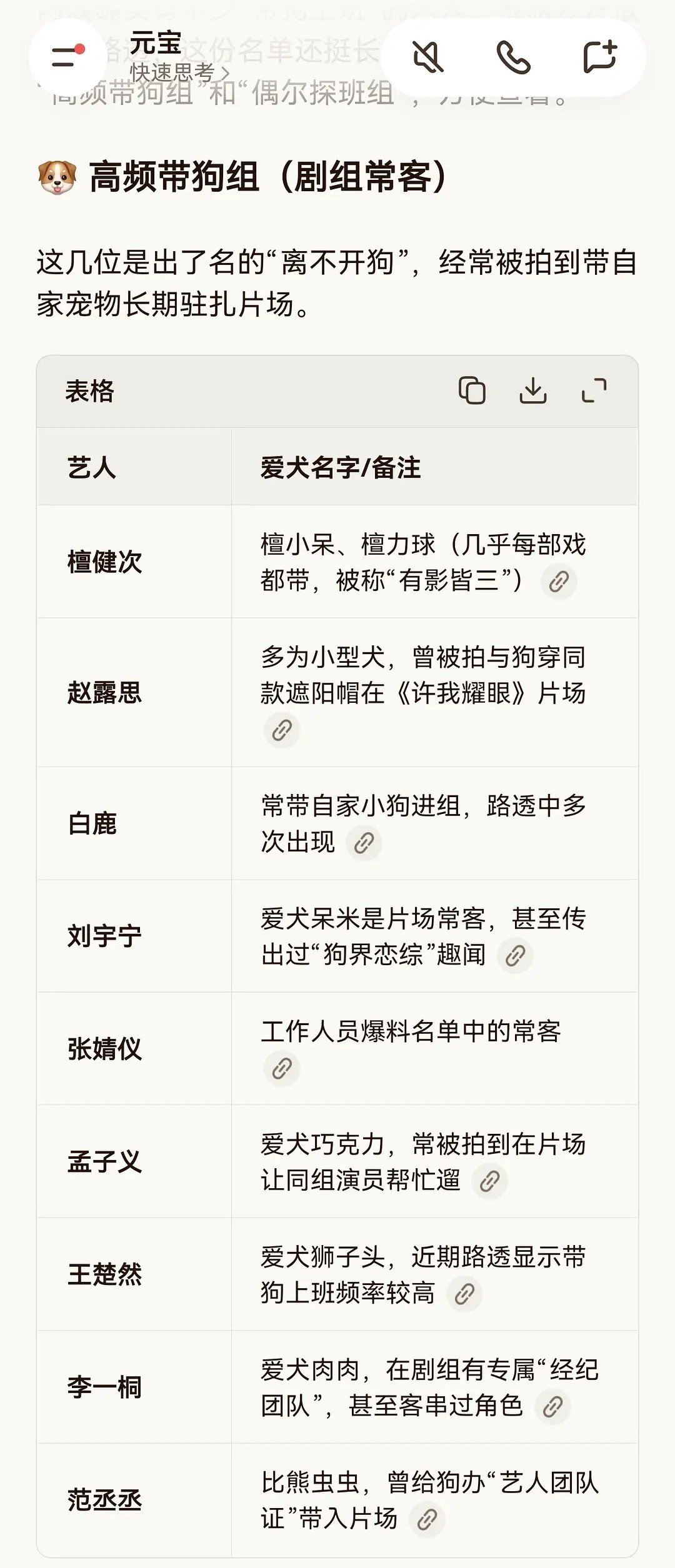675x1568 pixels.
Task: Download the table with the download icon
Action: (x=534, y=390)
